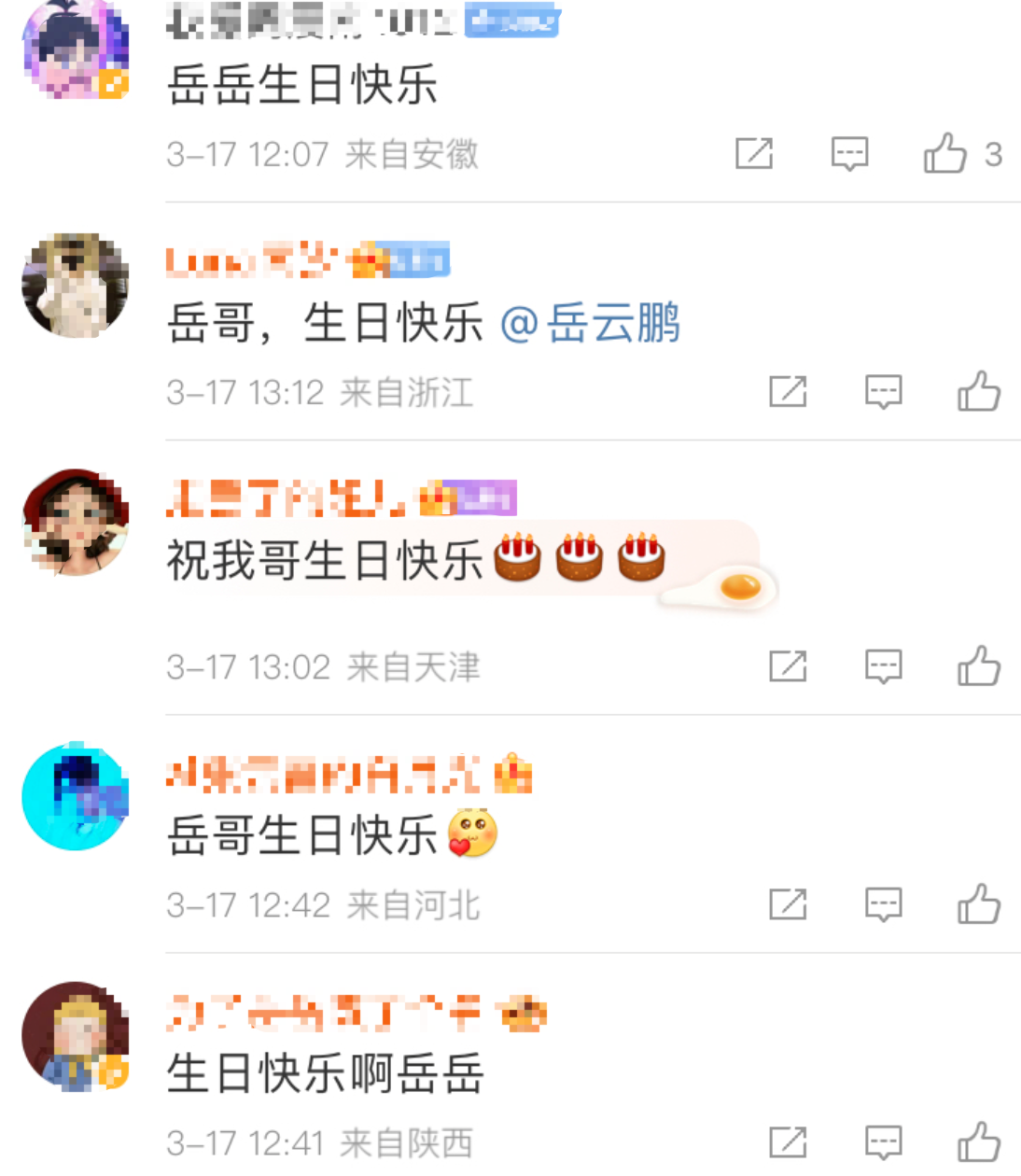
Task: Reply to the 岳岳生日快乐 comment from 安徽
Action: tap(849, 153)
